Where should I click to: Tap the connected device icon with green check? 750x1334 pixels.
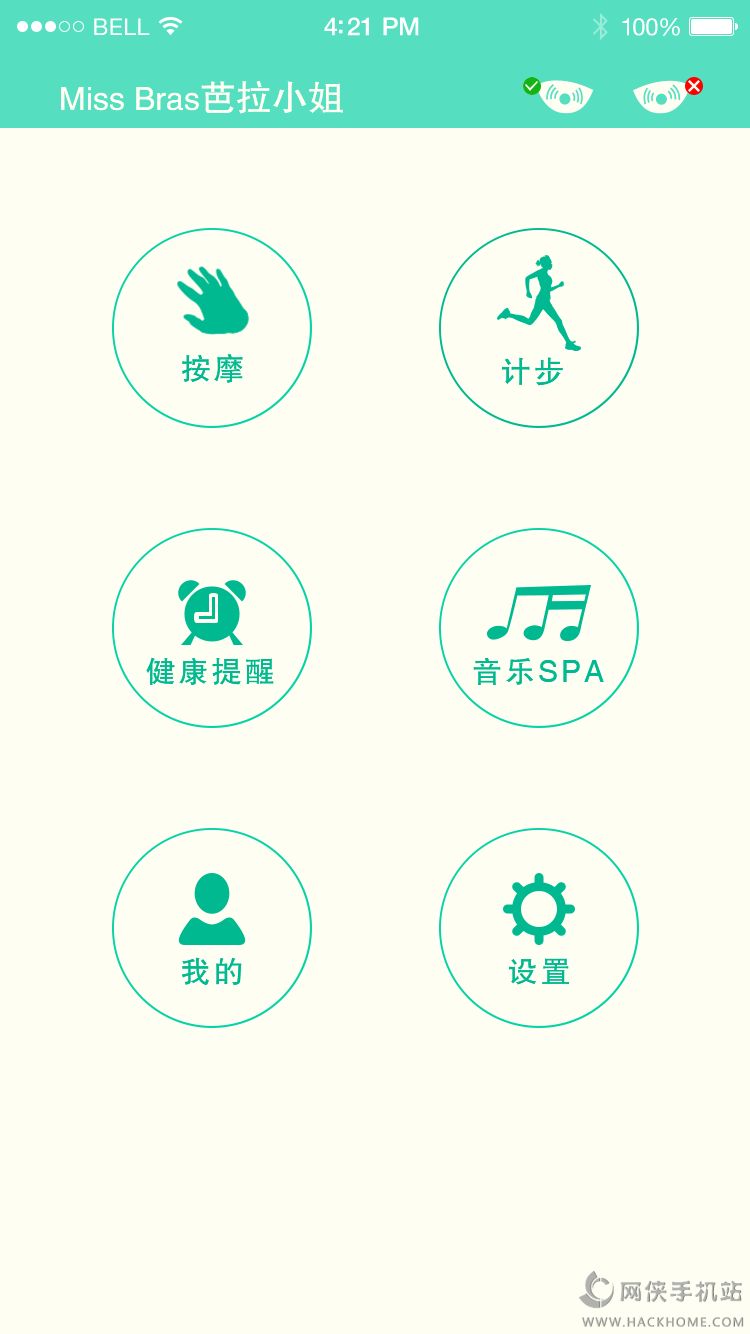click(560, 96)
